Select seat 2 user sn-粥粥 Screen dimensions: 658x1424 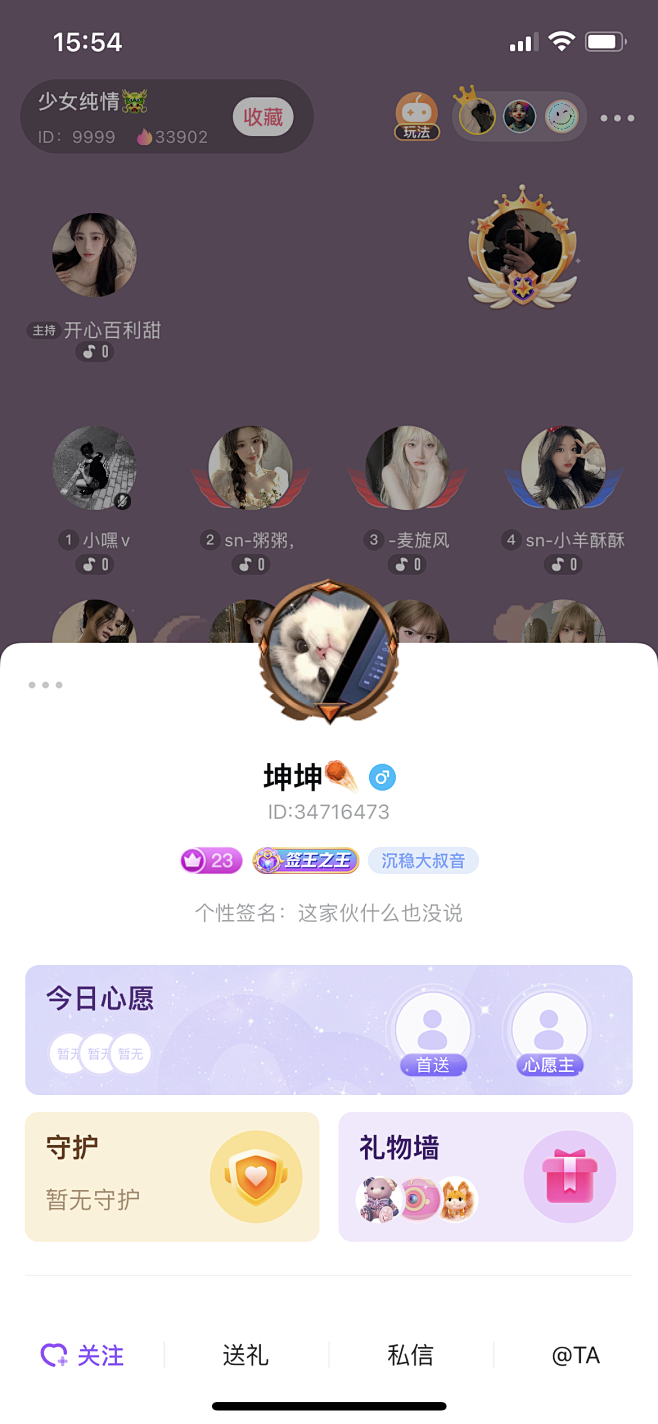(250, 468)
